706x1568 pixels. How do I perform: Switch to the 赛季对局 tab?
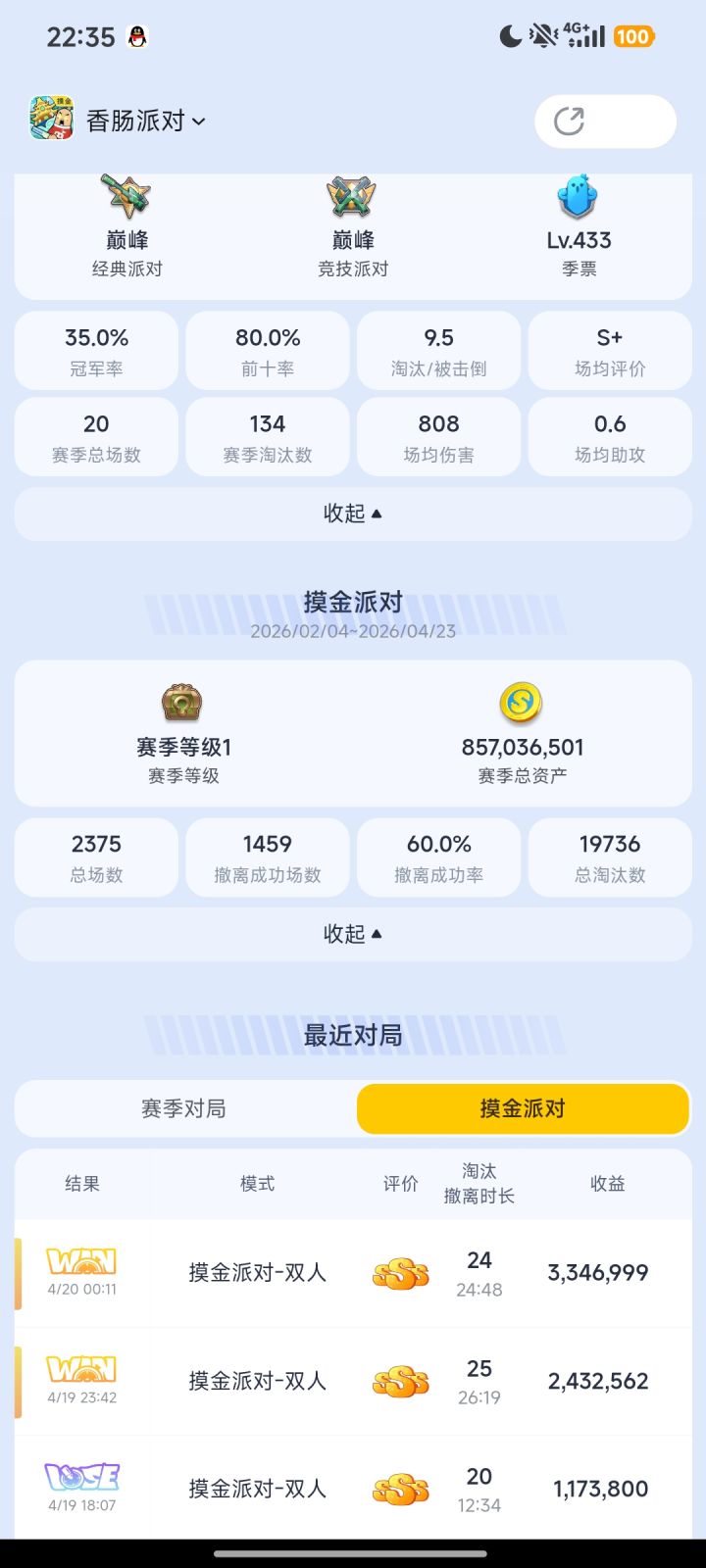(x=184, y=1108)
